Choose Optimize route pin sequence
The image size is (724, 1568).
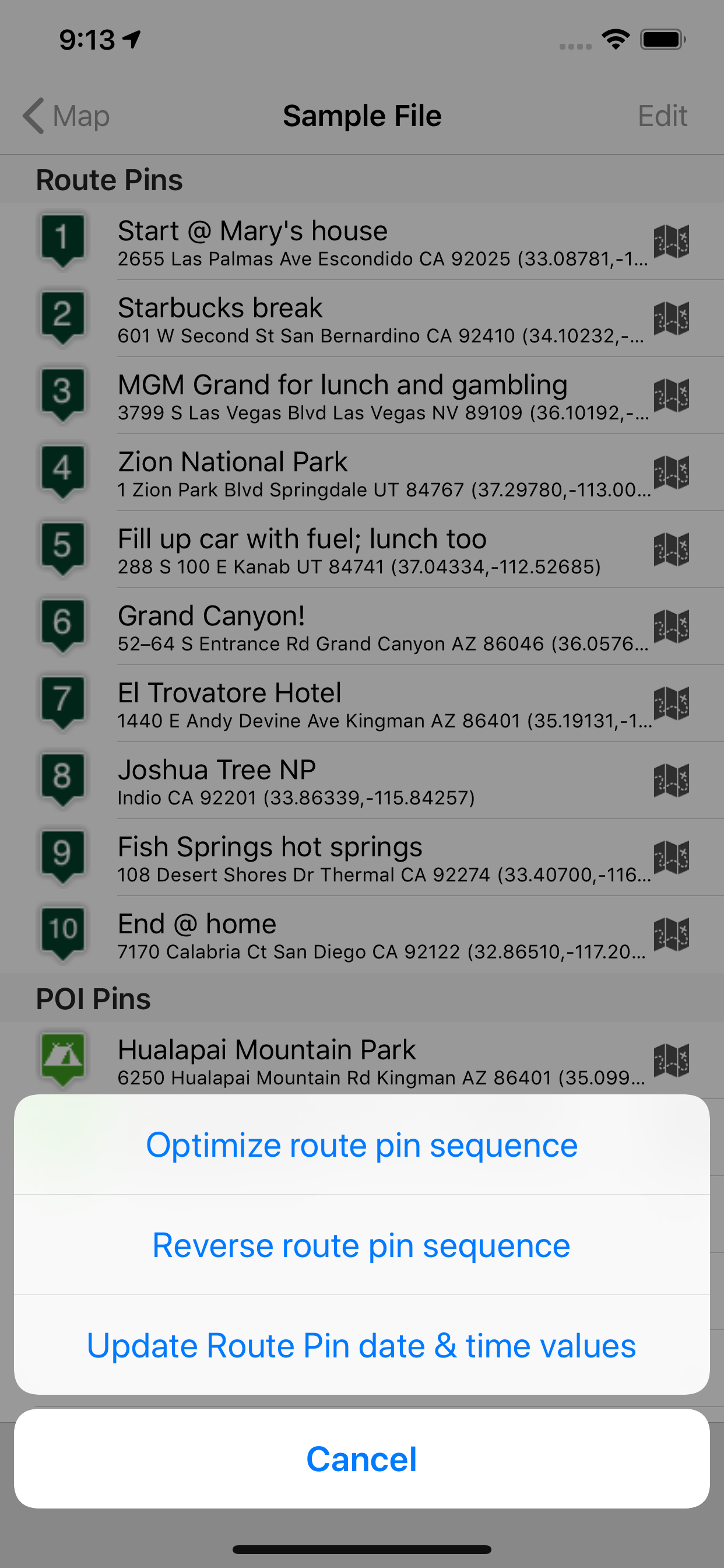pyautogui.click(x=361, y=1144)
